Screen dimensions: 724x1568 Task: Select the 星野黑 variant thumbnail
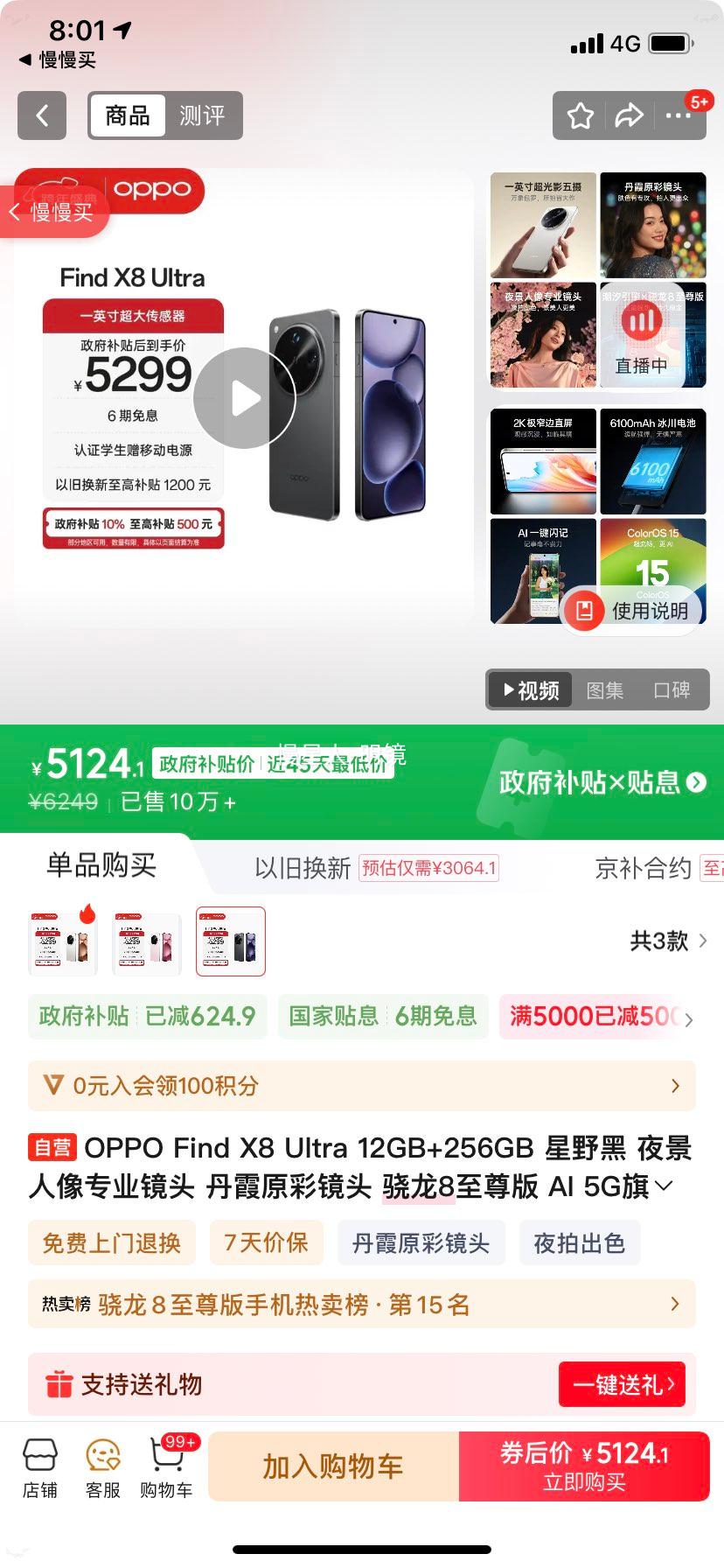pos(230,942)
